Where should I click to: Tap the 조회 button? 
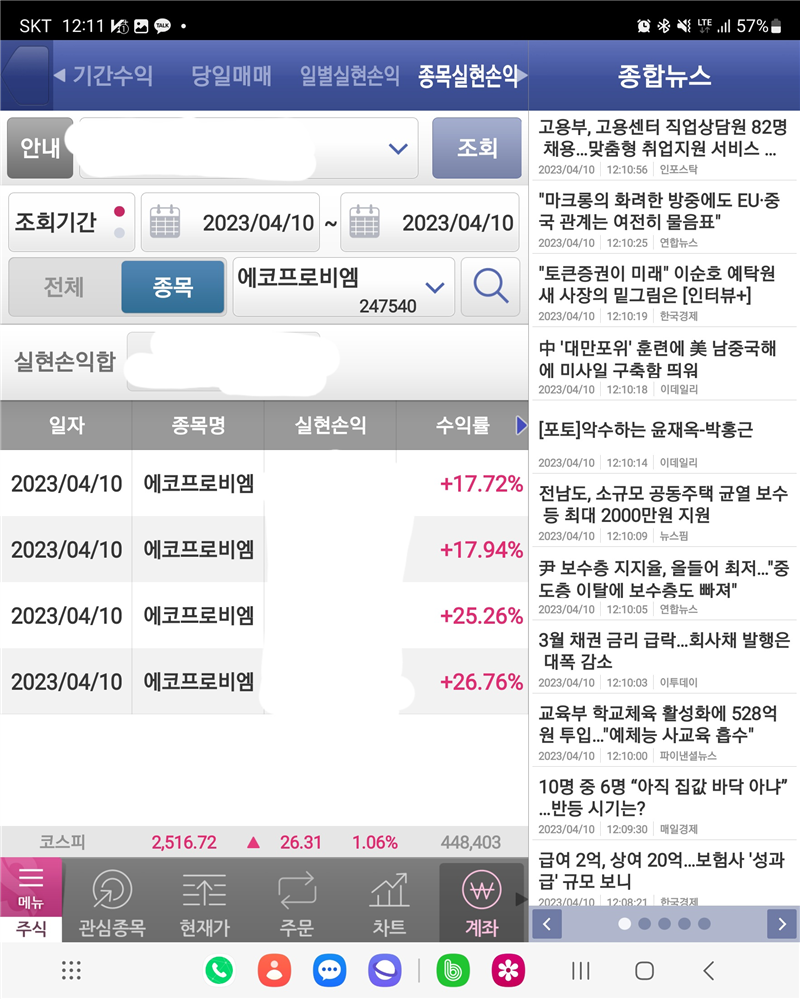tap(477, 148)
